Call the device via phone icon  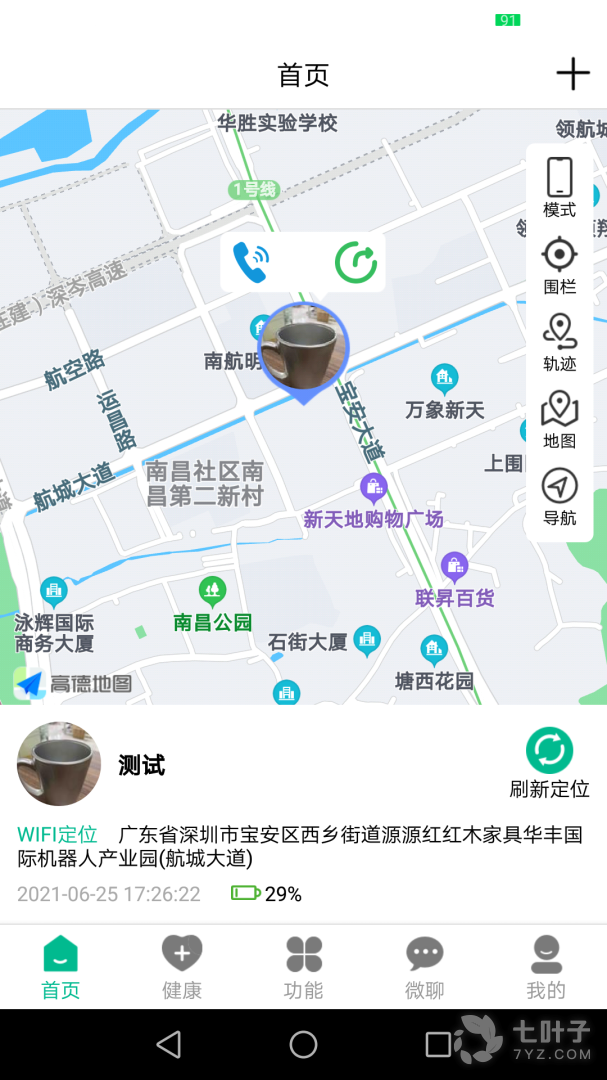[250, 262]
